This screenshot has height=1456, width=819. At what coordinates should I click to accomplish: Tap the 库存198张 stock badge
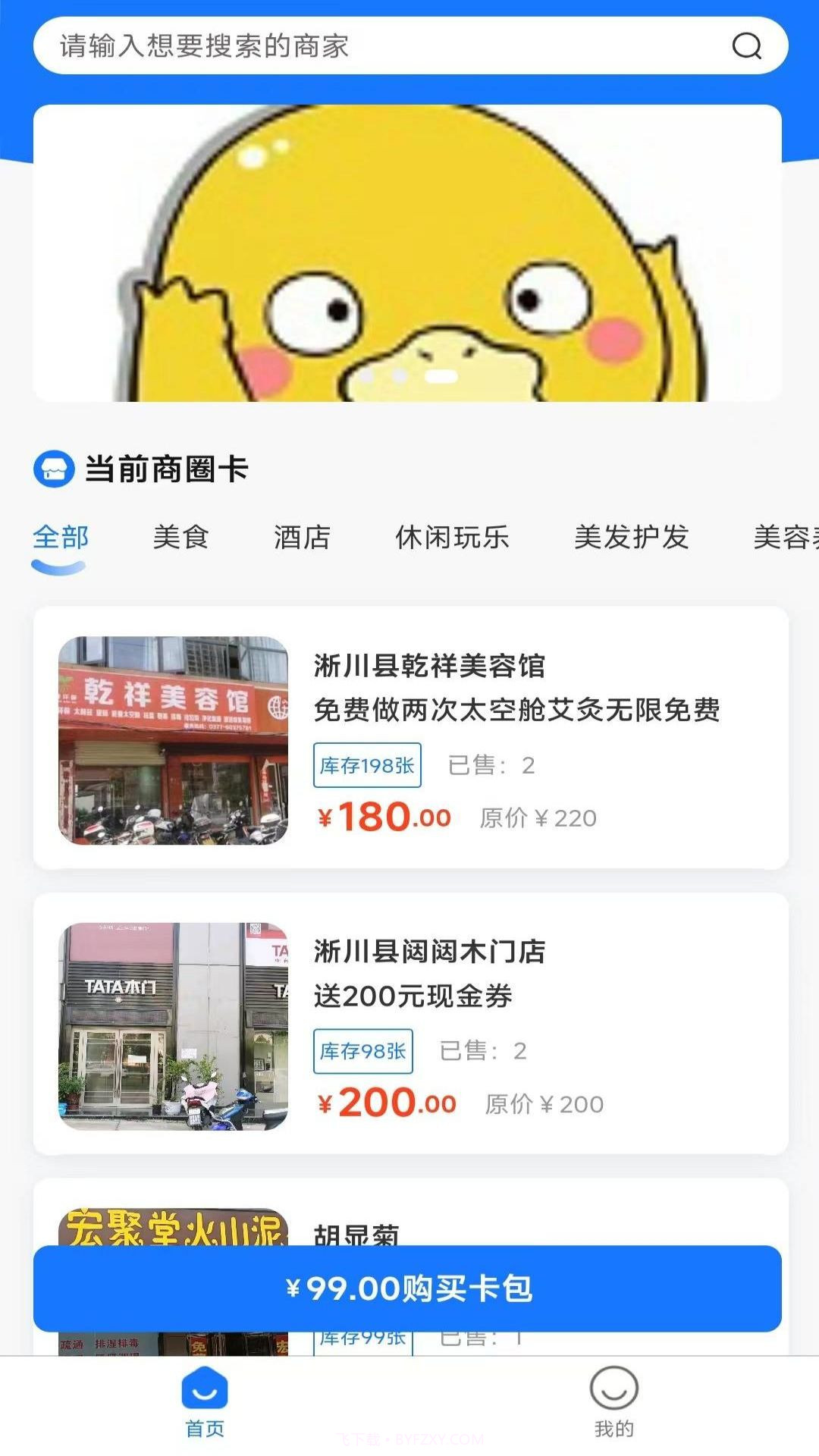pyautogui.click(x=366, y=766)
